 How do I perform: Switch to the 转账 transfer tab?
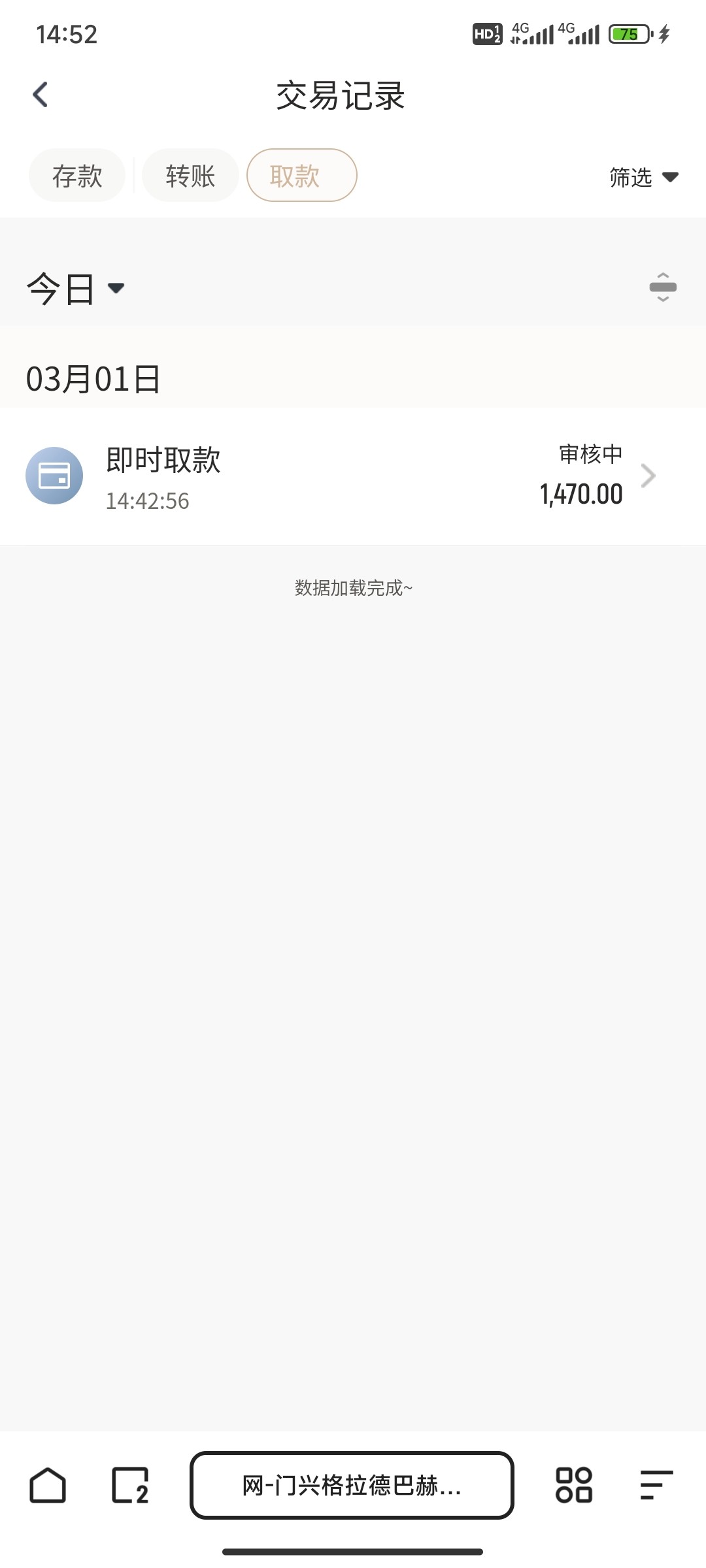[x=190, y=175]
